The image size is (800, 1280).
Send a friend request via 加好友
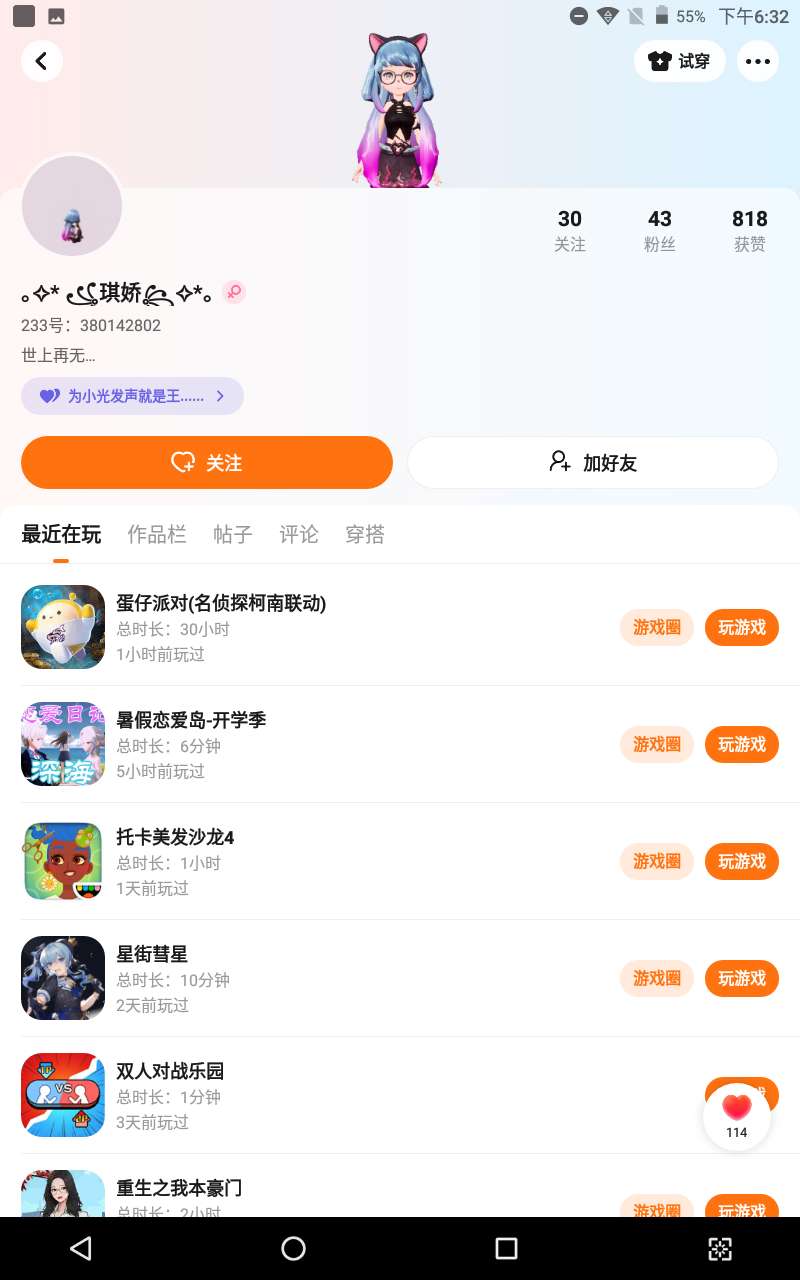pos(592,462)
